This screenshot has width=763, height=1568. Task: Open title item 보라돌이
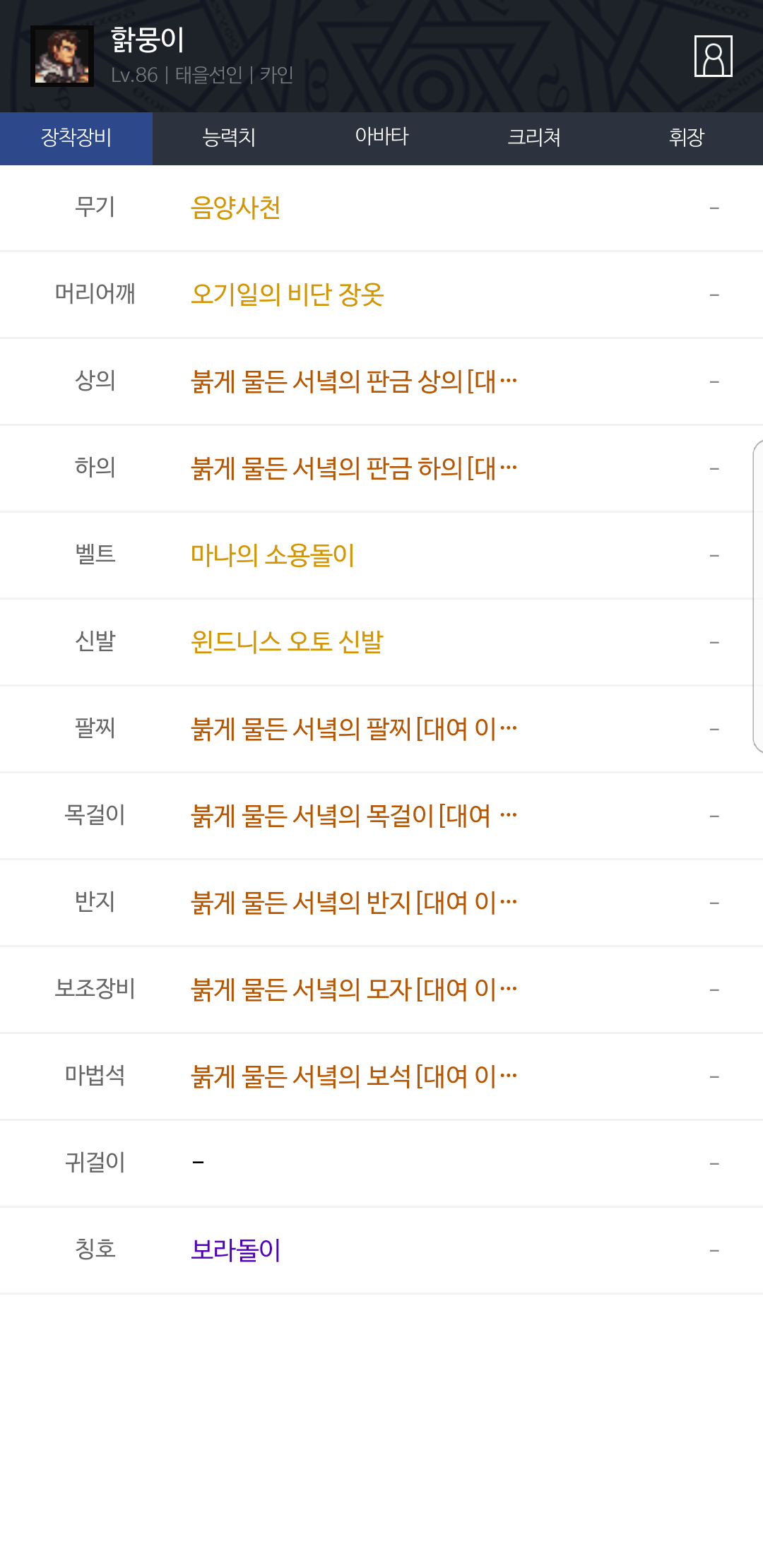236,1250
